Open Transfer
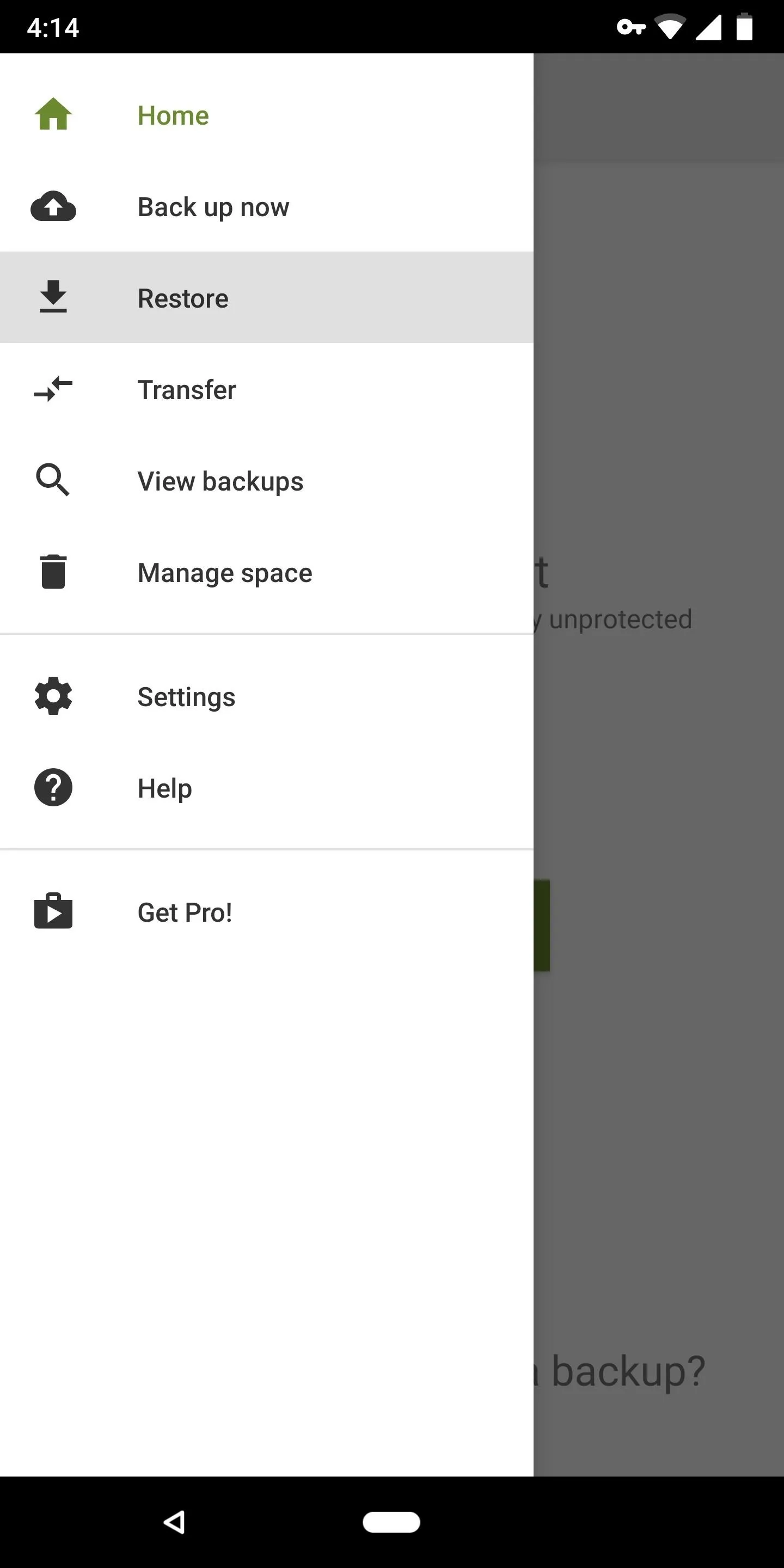 click(267, 389)
